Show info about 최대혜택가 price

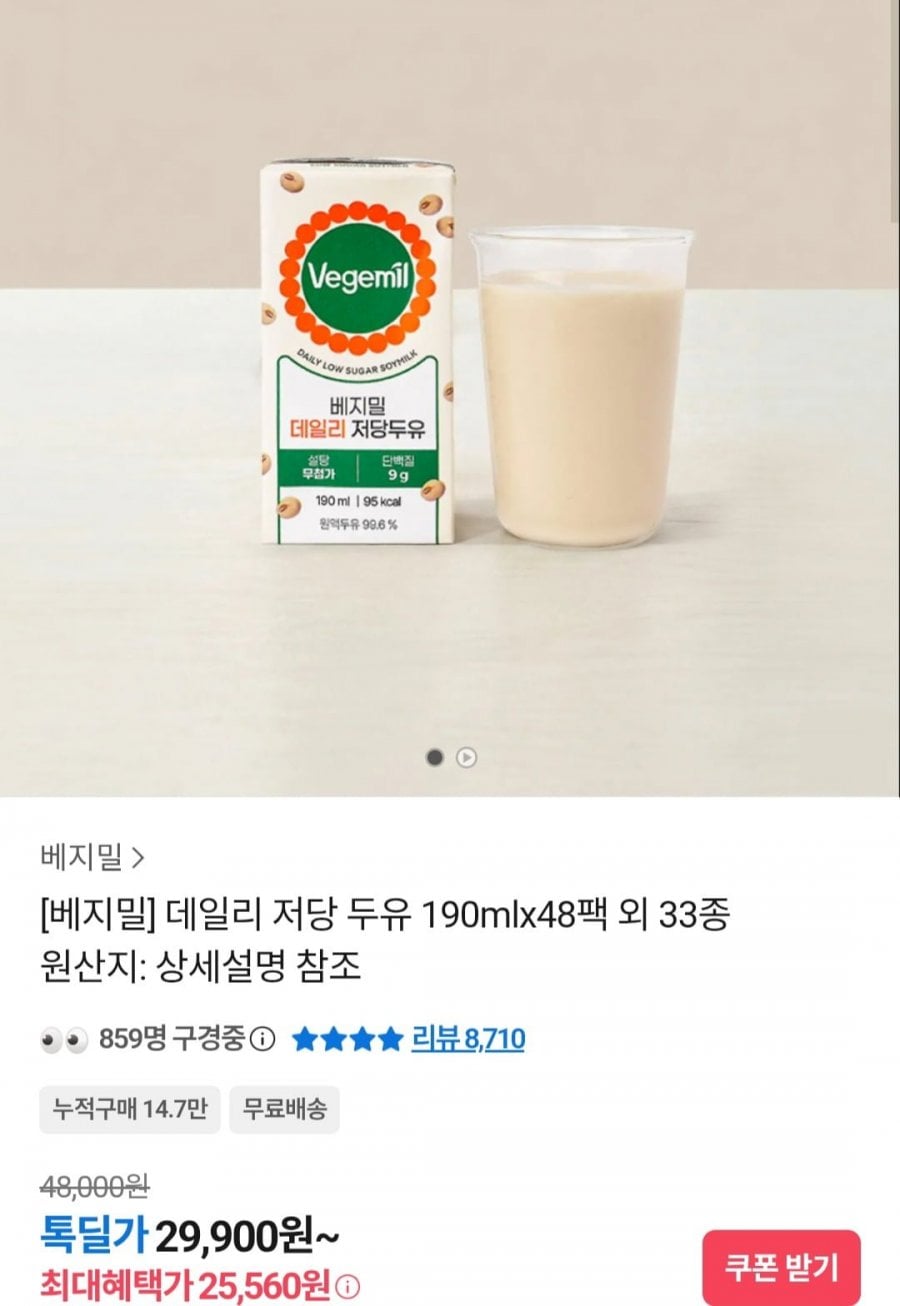(352, 1285)
